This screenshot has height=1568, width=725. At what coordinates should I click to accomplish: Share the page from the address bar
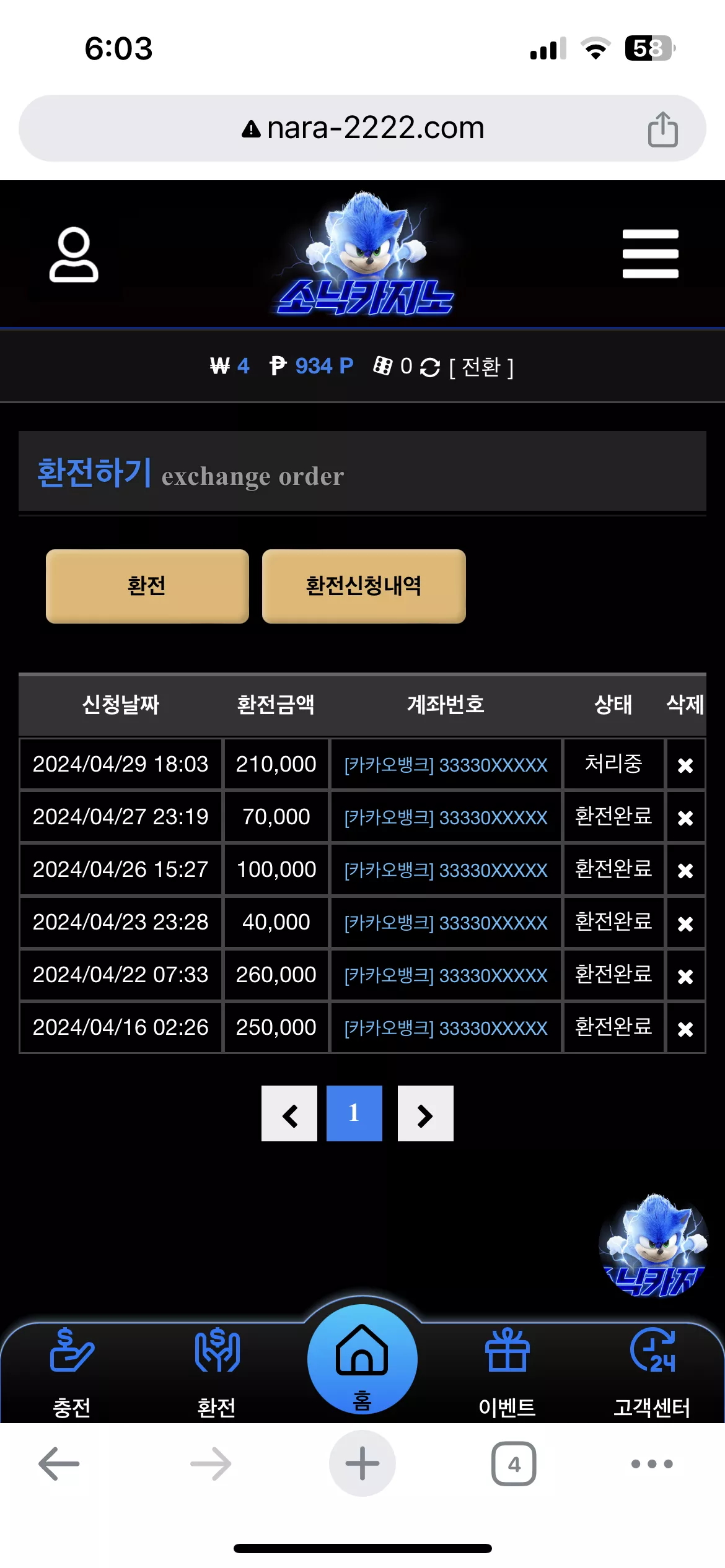tap(662, 129)
